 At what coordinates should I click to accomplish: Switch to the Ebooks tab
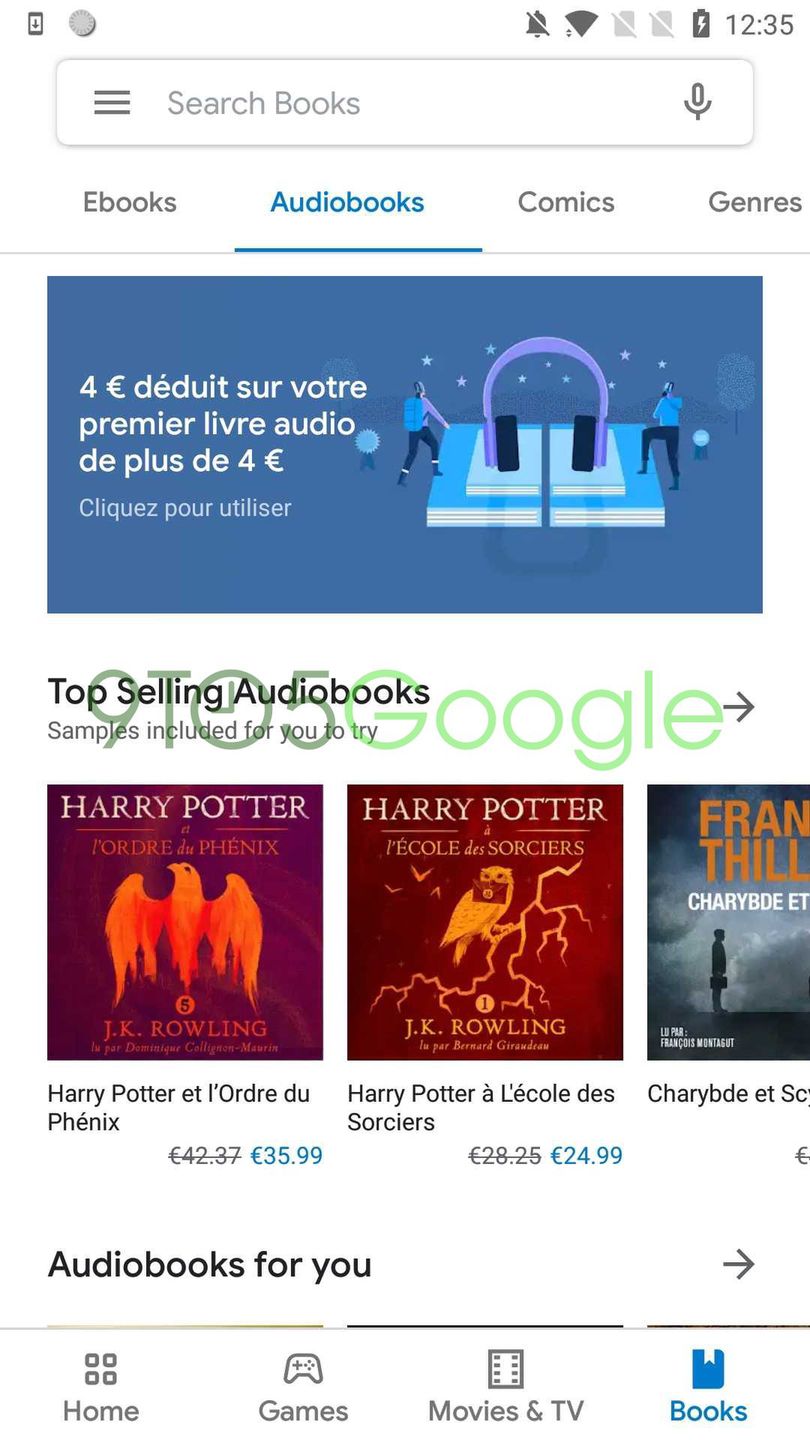(x=130, y=203)
